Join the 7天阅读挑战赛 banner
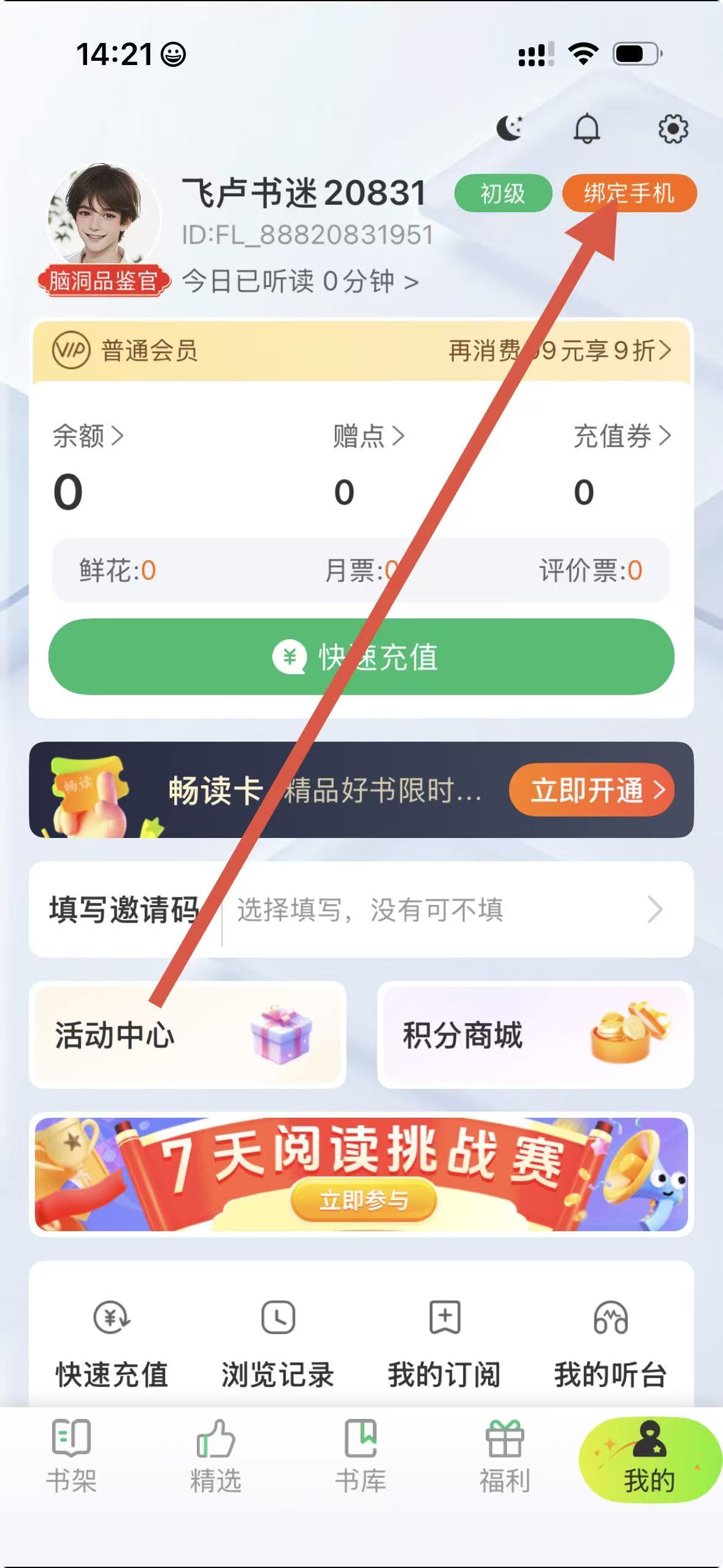This screenshot has width=723, height=1568. [x=361, y=1174]
